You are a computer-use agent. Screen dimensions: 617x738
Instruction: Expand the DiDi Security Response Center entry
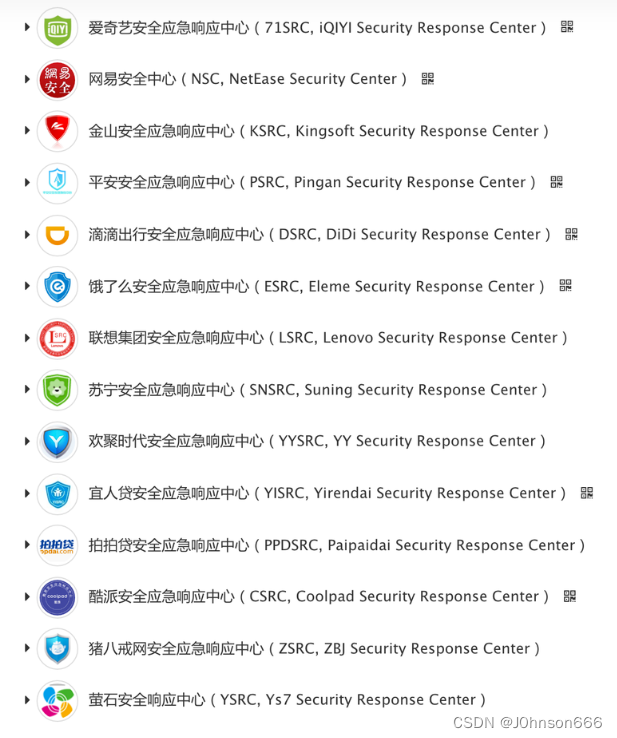pyautogui.click(x=27, y=234)
